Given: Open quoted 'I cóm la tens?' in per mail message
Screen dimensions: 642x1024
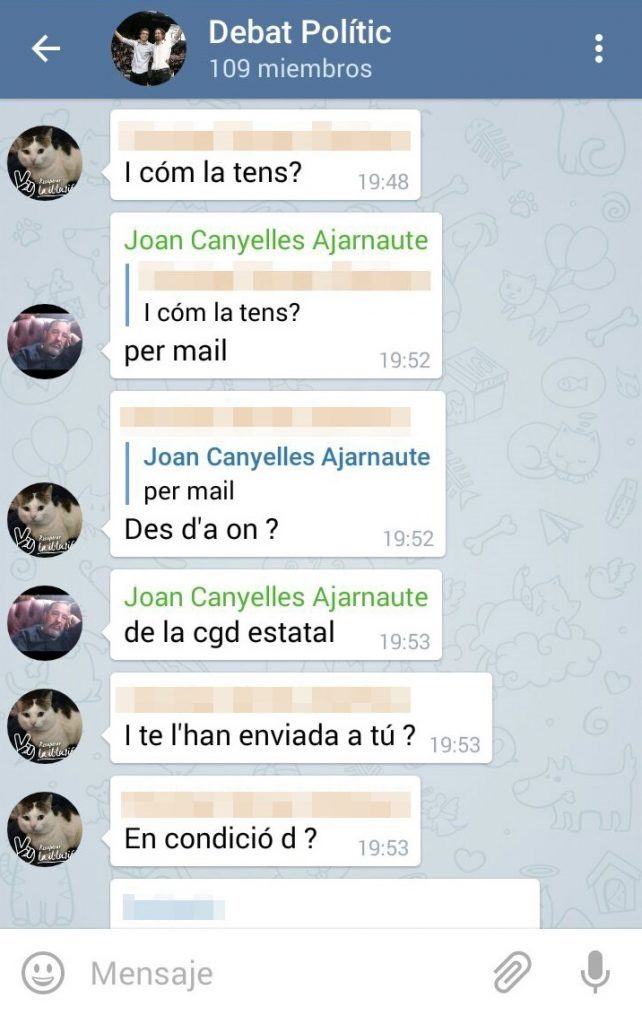Looking at the screenshot, I should tap(285, 296).
